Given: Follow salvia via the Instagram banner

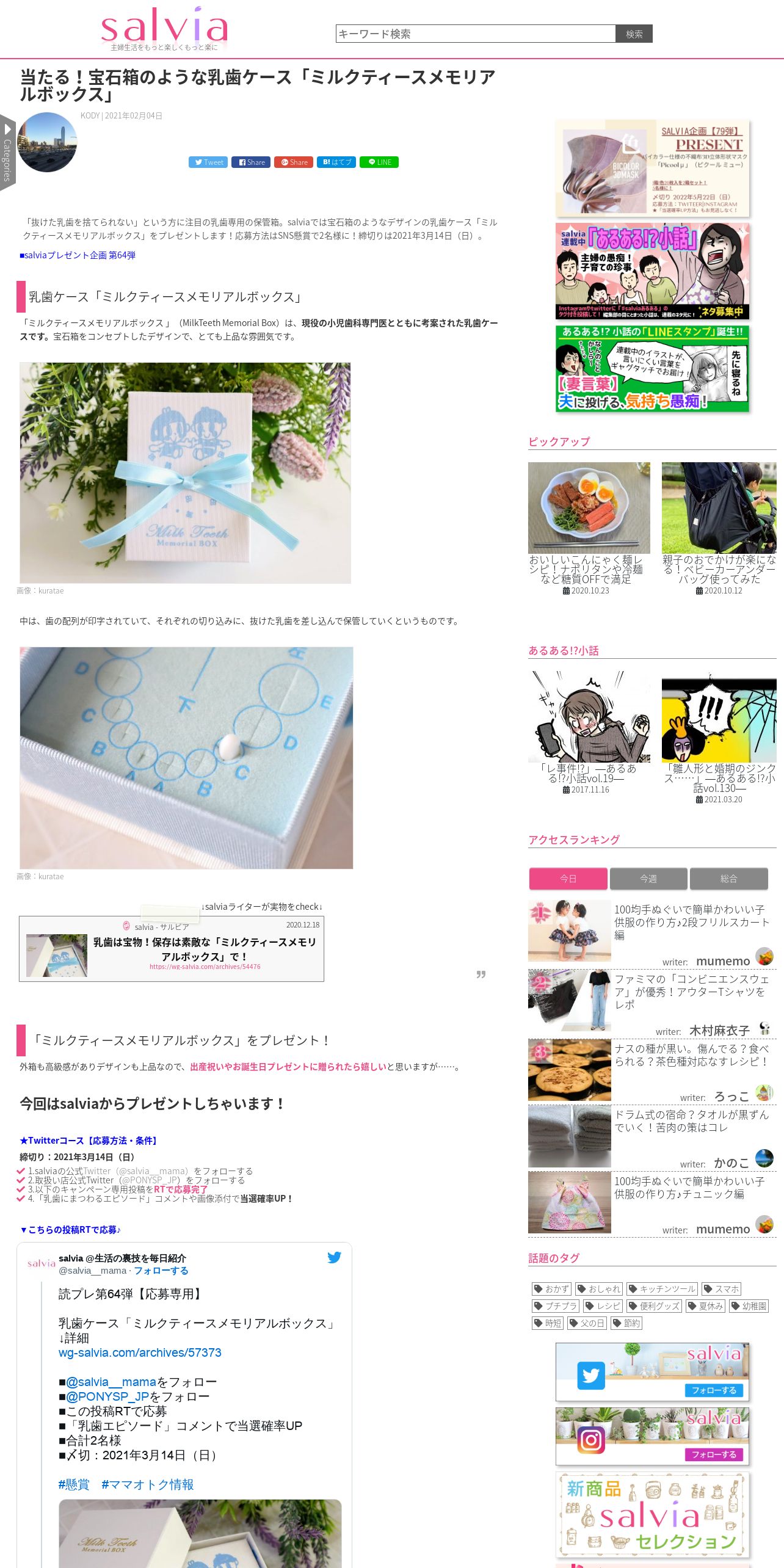Looking at the screenshot, I should point(652,1436).
